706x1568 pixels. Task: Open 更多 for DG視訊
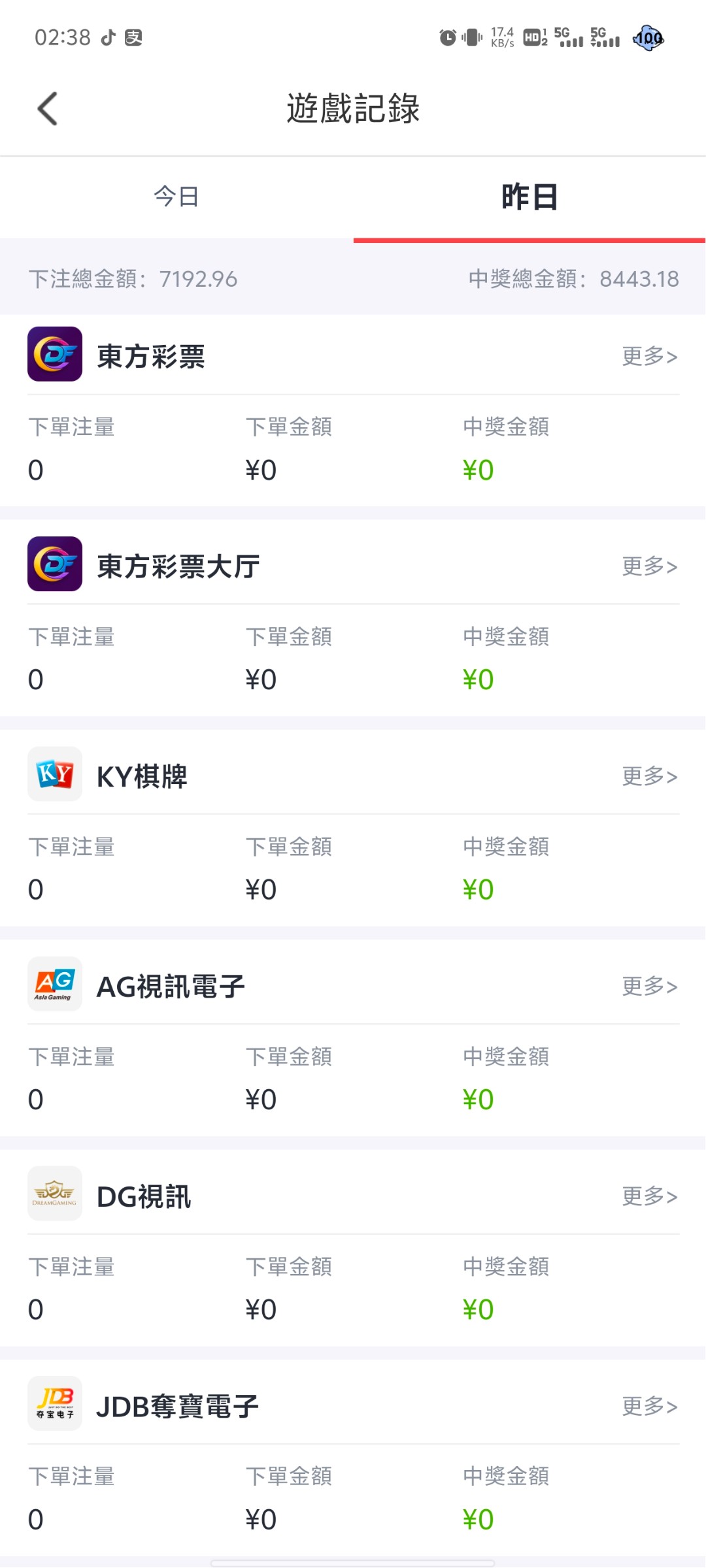click(x=649, y=1196)
